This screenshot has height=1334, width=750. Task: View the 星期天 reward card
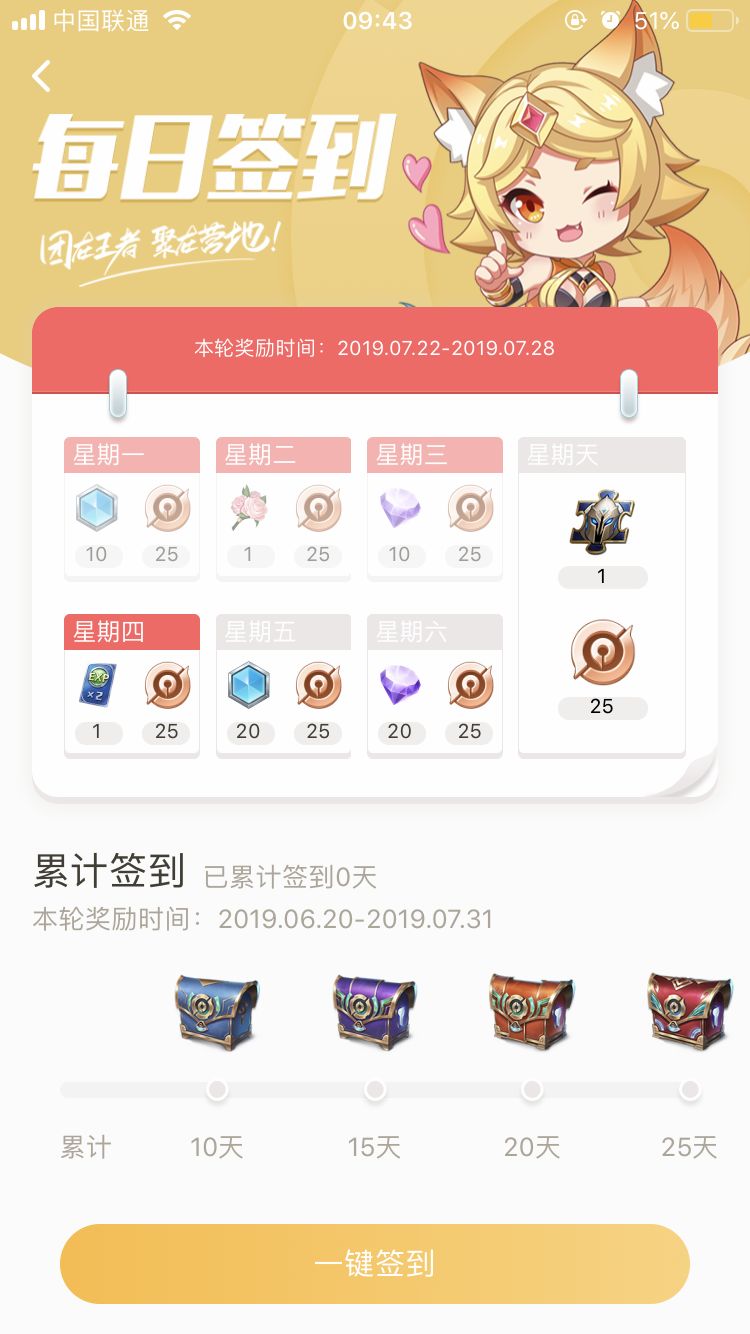point(602,597)
